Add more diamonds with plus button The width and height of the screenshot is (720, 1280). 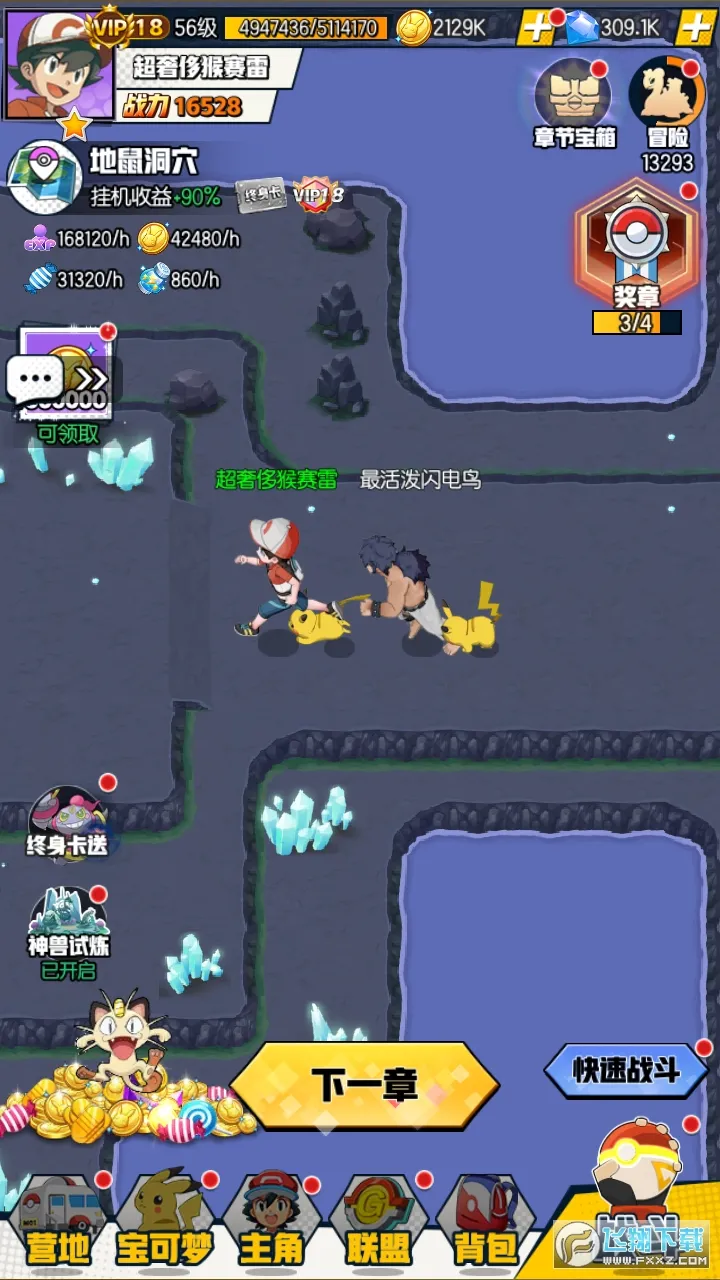pyautogui.click(x=693, y=28)
